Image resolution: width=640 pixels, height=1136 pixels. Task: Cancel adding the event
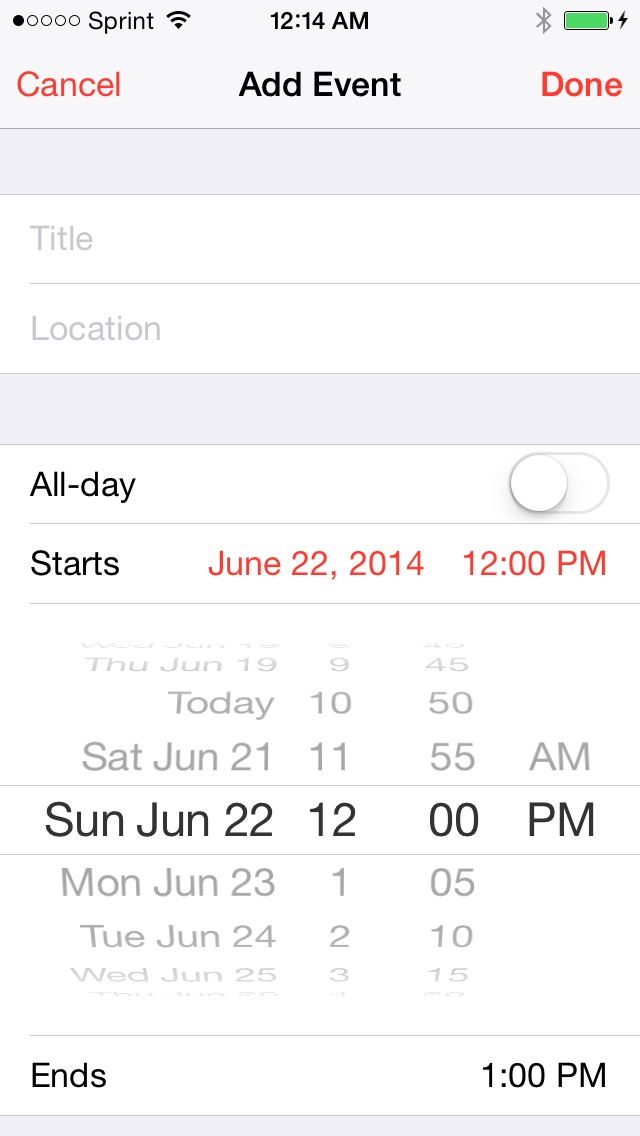point(69,85)
